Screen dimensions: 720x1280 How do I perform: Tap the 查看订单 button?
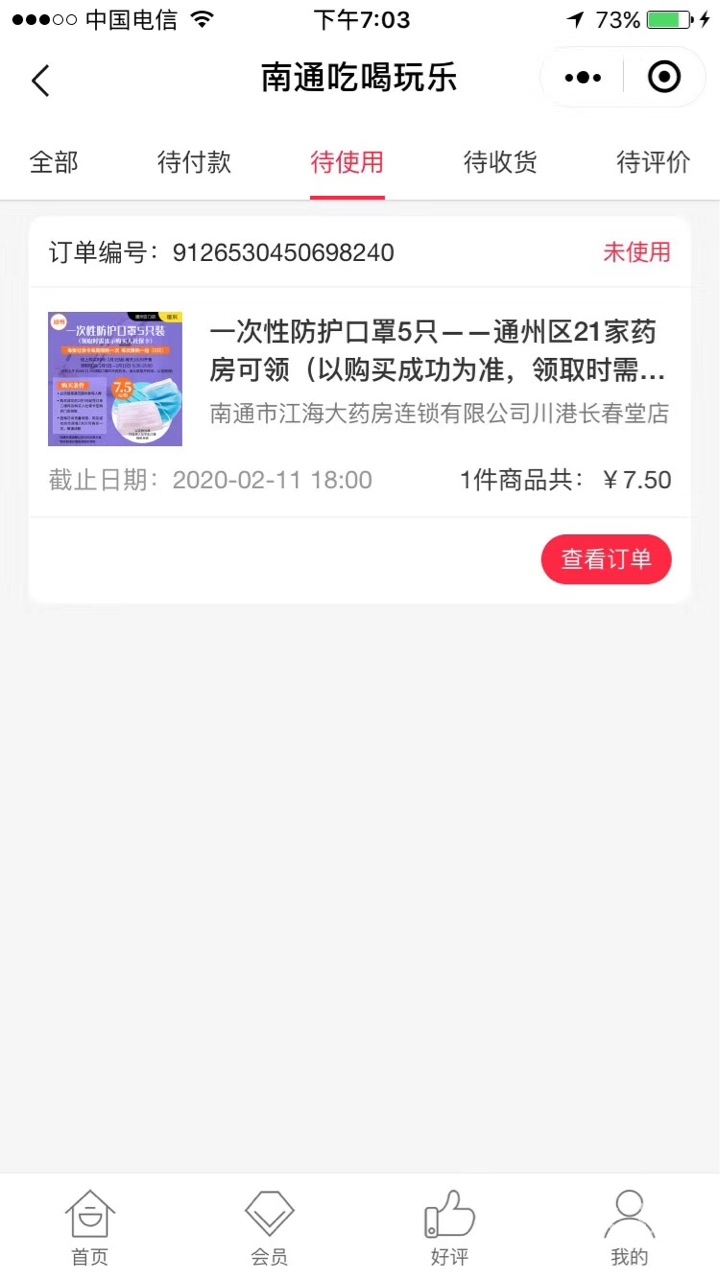606,559
